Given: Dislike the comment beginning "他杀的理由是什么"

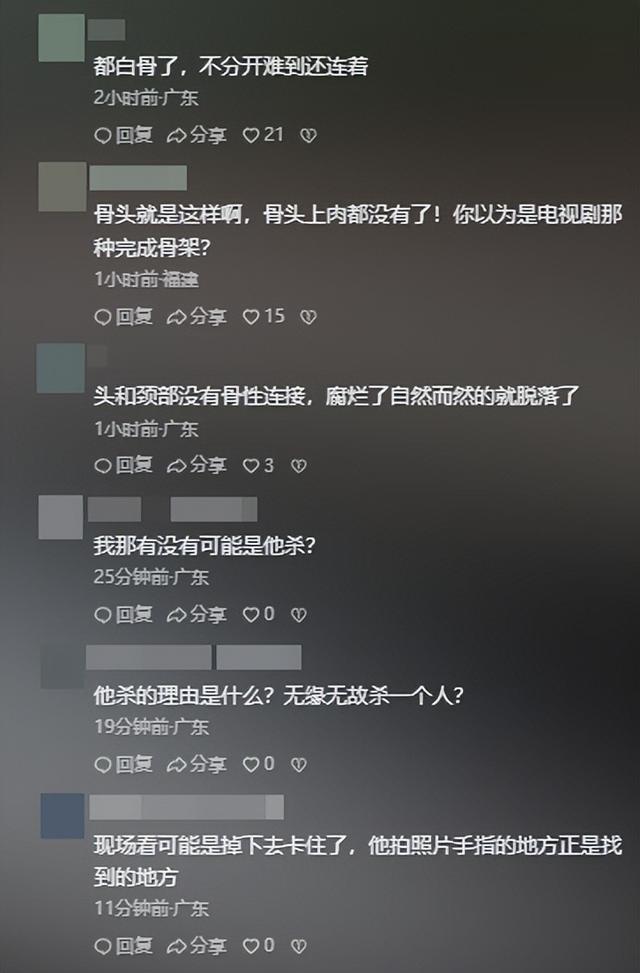Looking at the screenshot, I should 298,764.
